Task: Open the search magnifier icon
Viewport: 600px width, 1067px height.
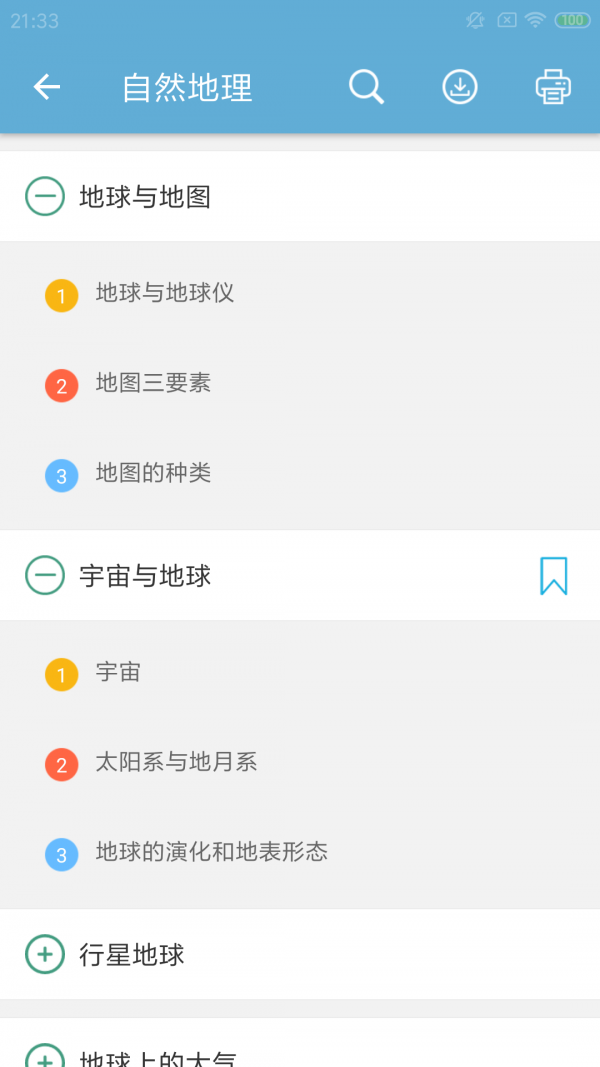Action: [366, 88]
